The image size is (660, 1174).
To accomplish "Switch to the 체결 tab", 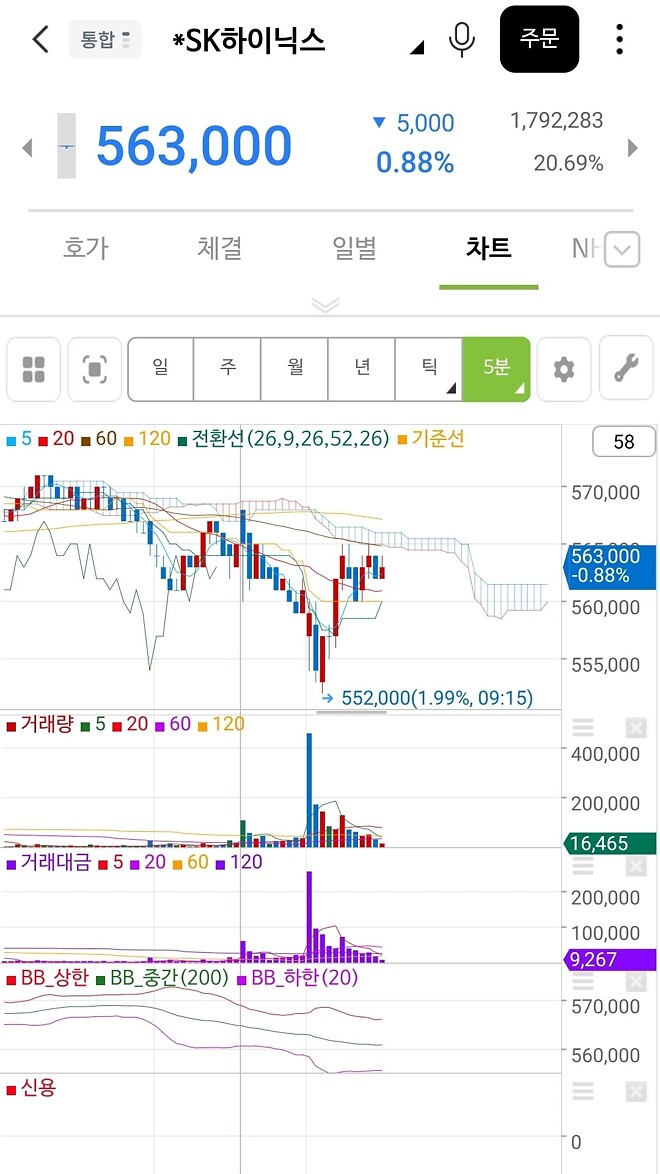I will point(220,248).
